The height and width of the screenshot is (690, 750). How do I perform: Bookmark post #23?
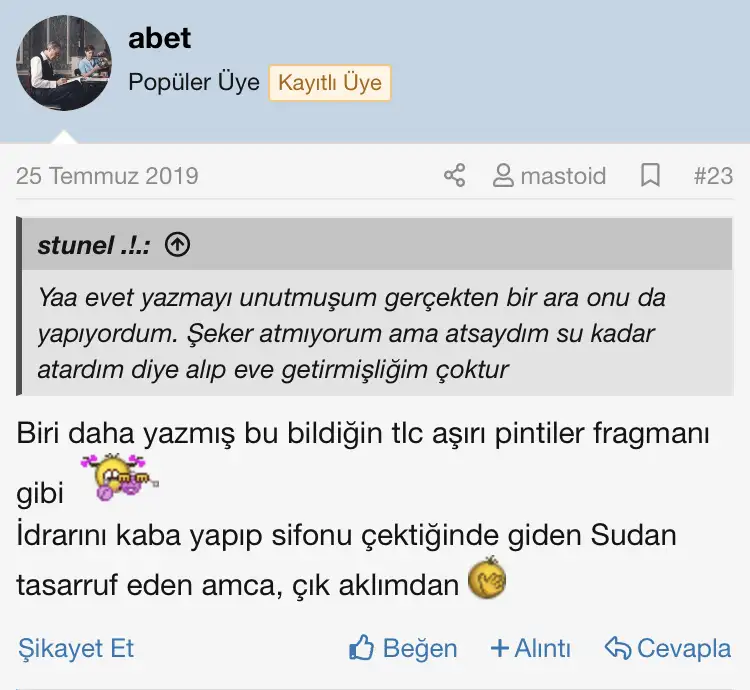tap(650, 175)
